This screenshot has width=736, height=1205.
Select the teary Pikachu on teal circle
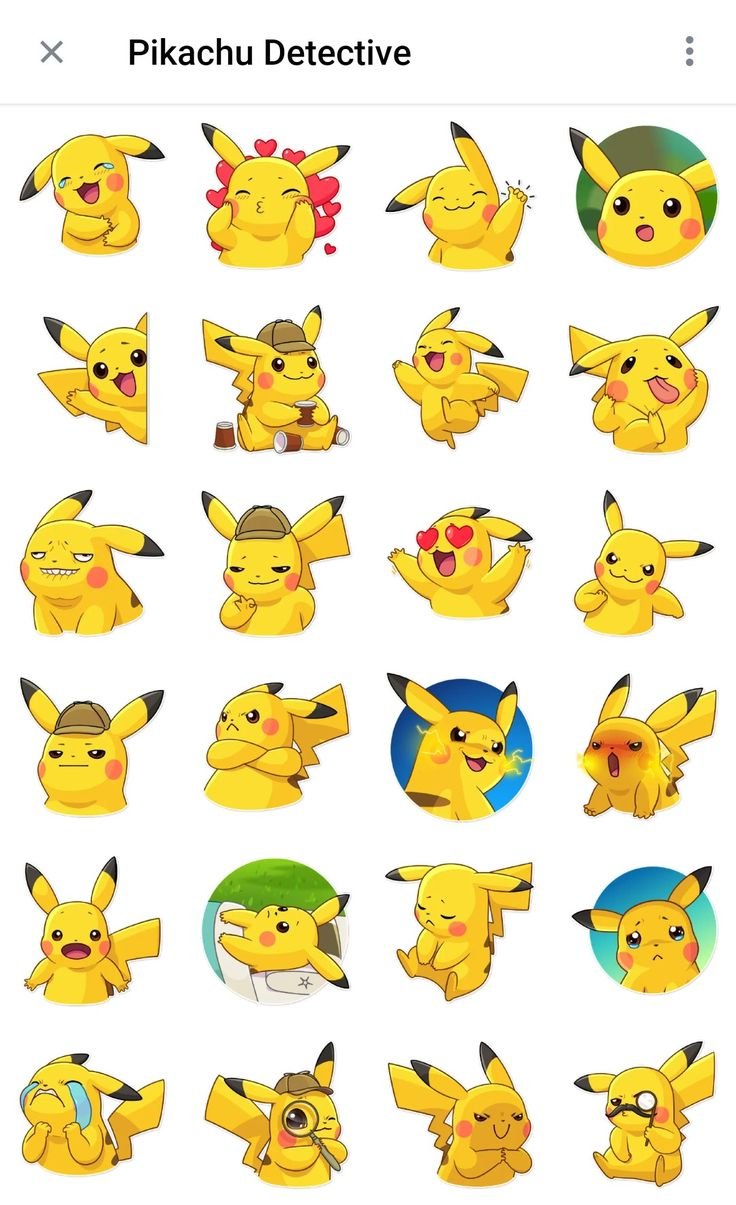[645, 930]
